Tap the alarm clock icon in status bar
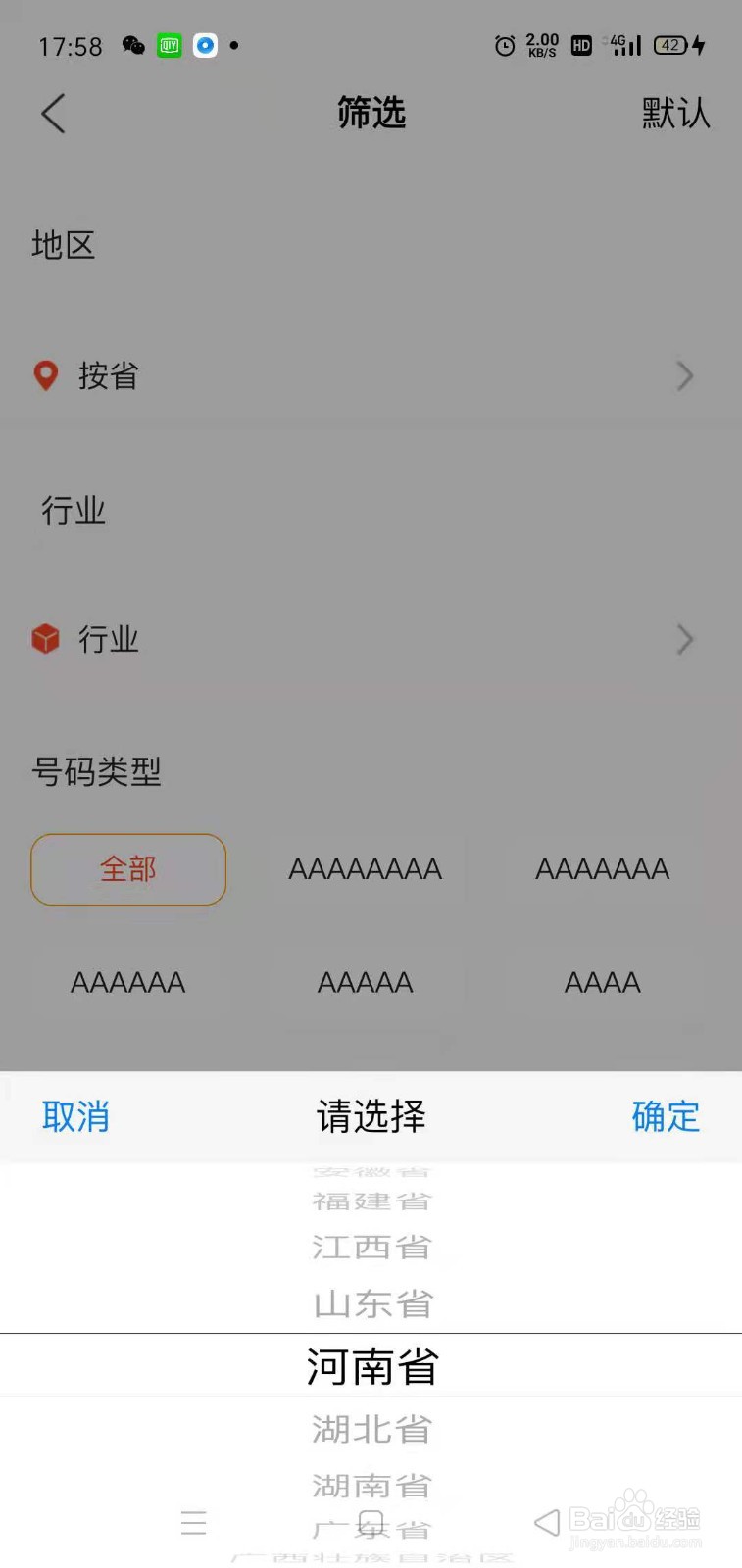Image resolution: width=742 pixels, height=1568 pixels. coord(503,45)
